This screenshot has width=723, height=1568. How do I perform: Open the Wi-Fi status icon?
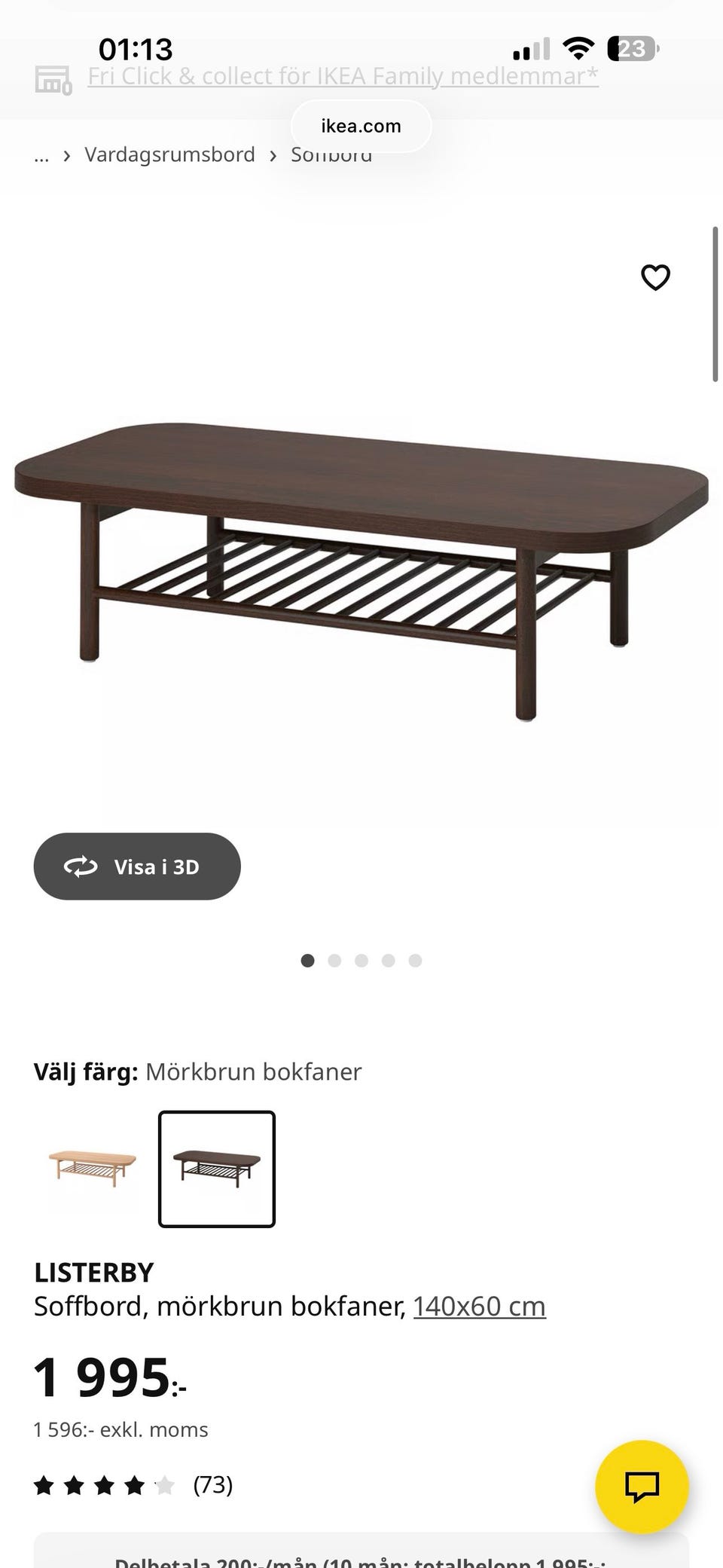578,47
